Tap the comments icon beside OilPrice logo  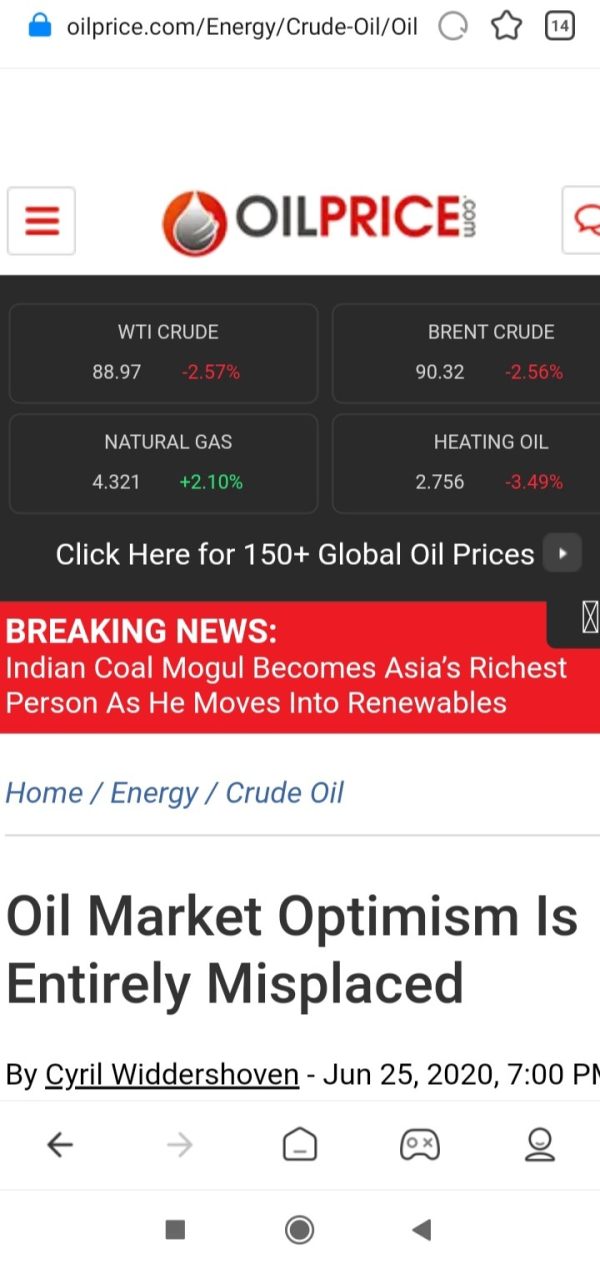coord(582,221)
